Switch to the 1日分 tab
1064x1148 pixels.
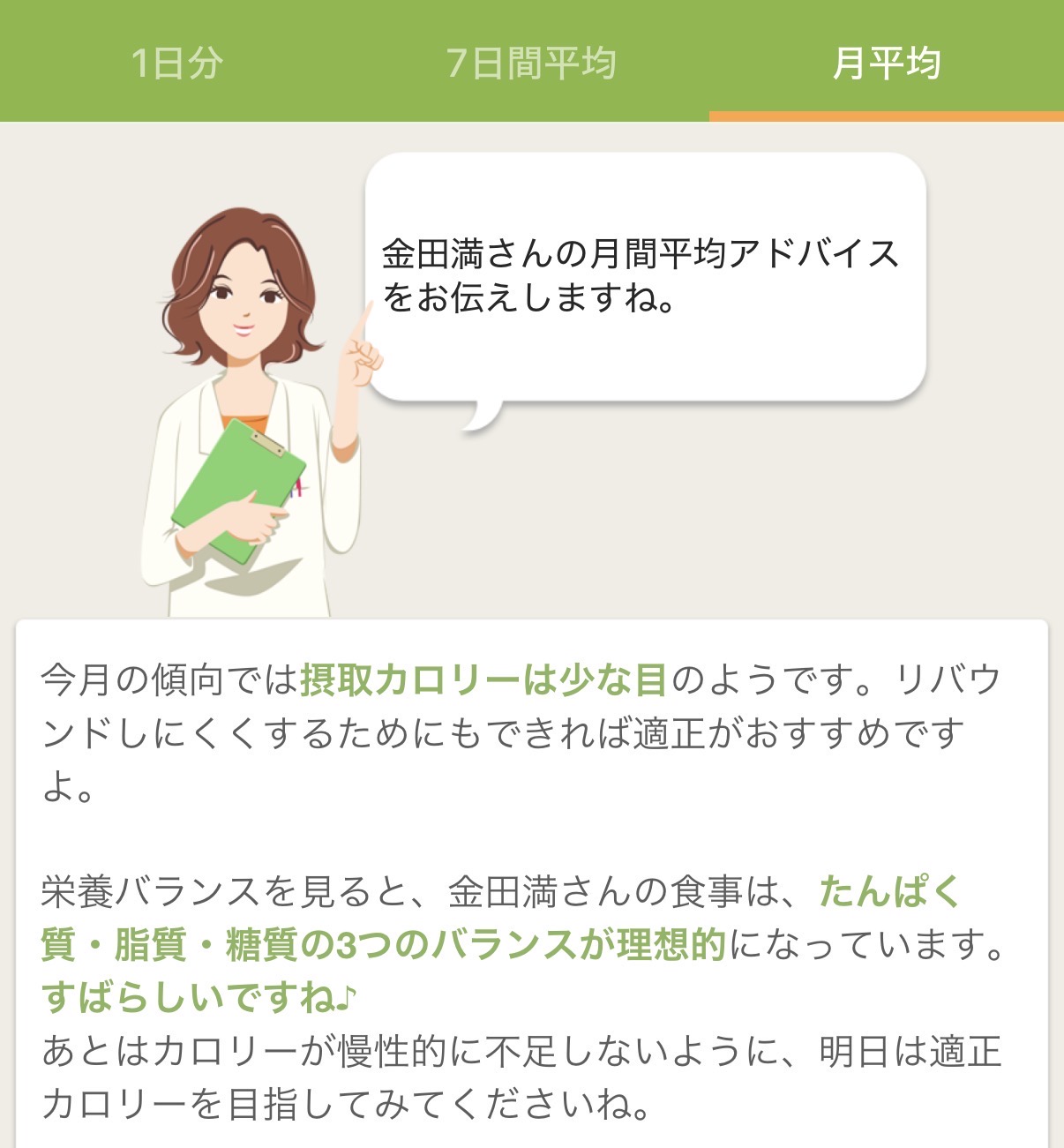click(177, 63)
